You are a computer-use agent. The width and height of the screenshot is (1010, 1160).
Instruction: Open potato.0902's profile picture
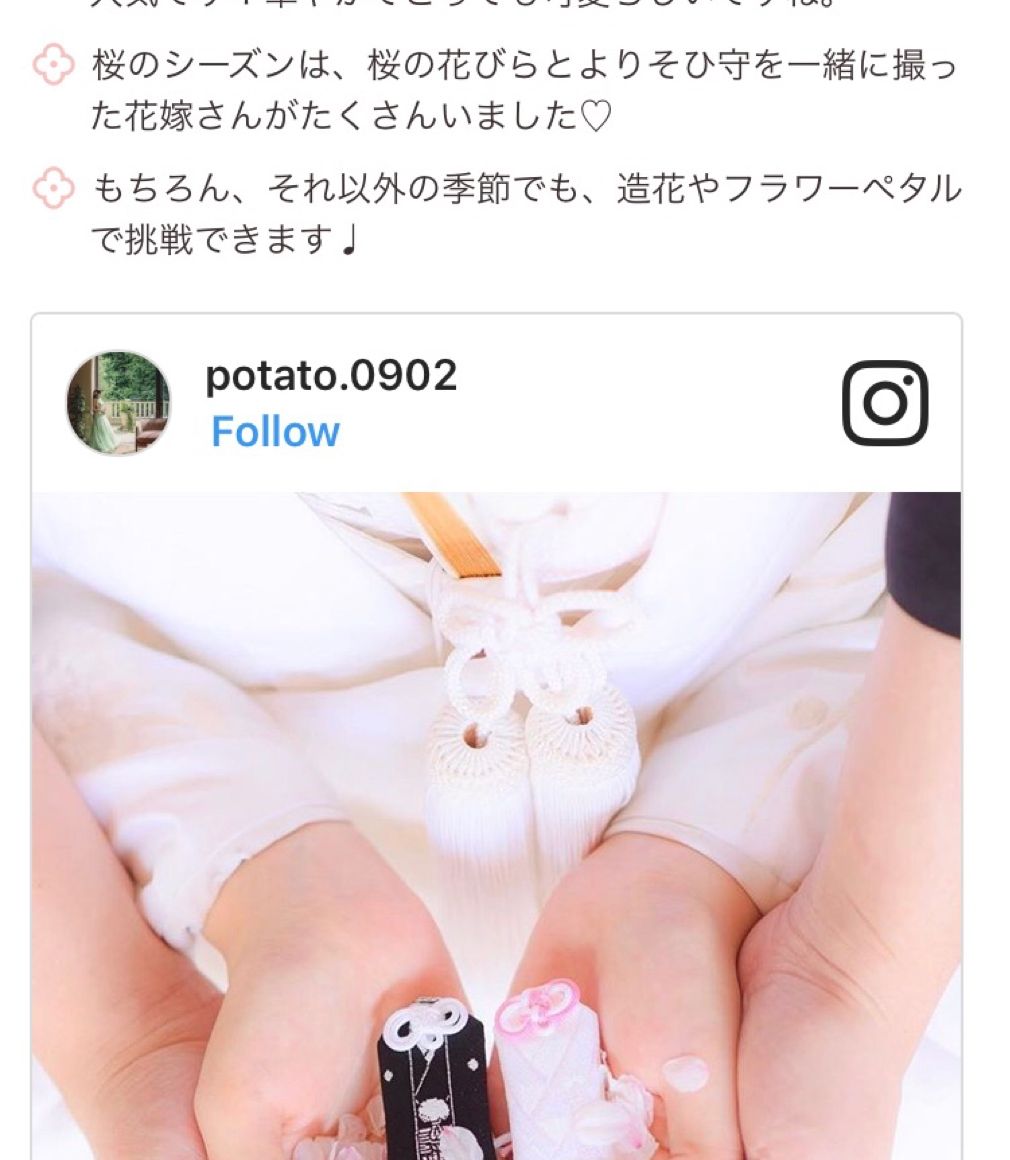pos(118,403)
